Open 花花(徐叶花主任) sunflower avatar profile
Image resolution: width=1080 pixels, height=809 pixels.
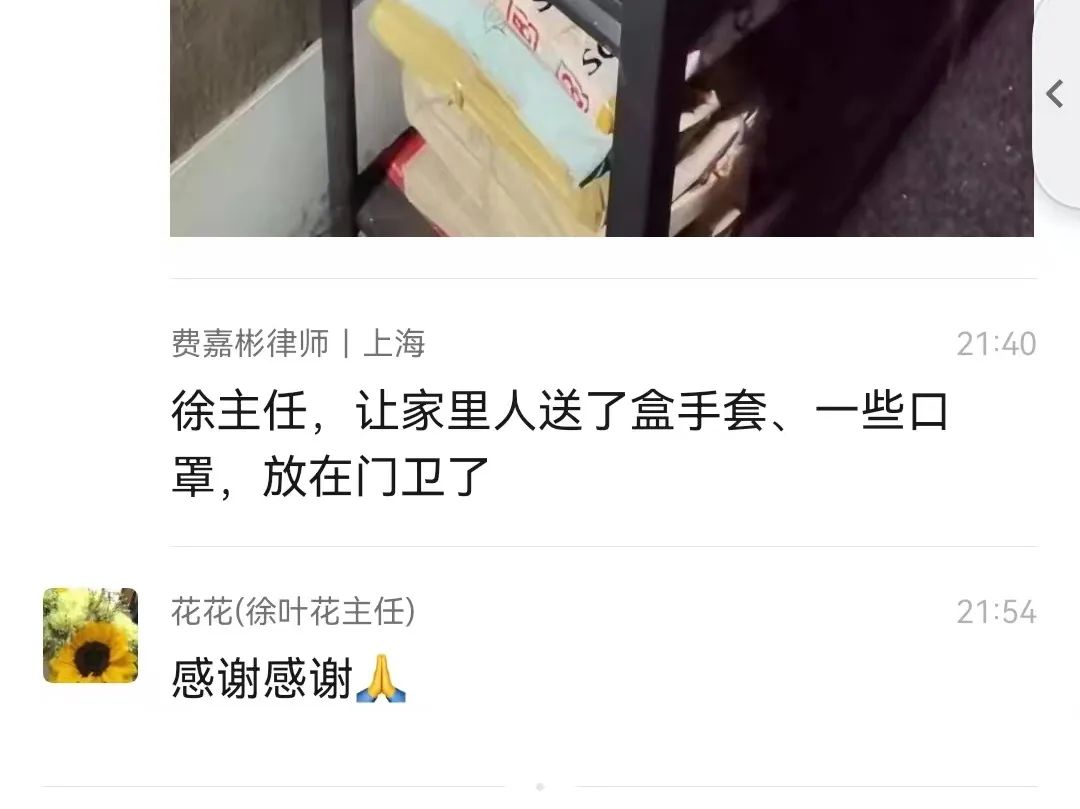tap(90, 636)
